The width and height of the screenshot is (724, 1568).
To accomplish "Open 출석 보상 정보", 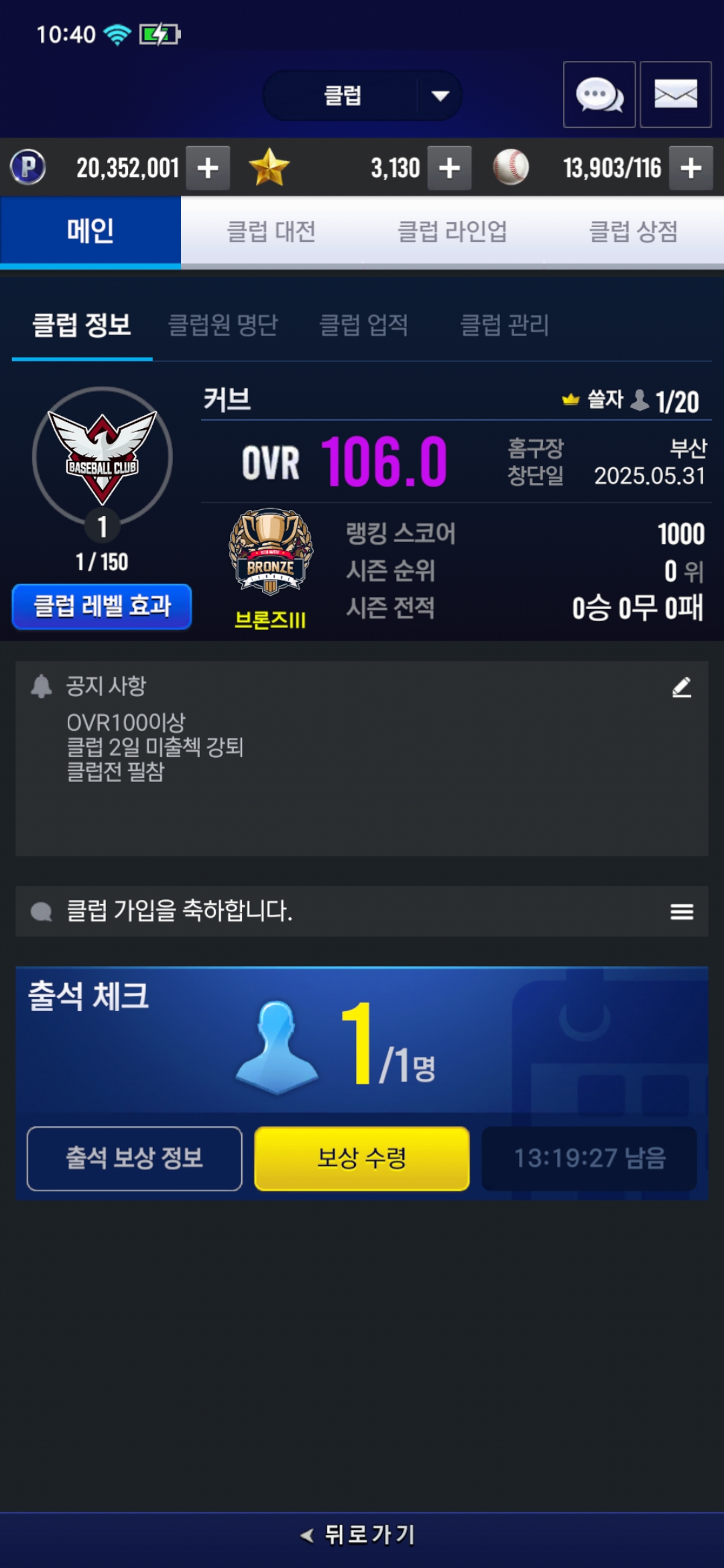I will (x=134, y=1158).
